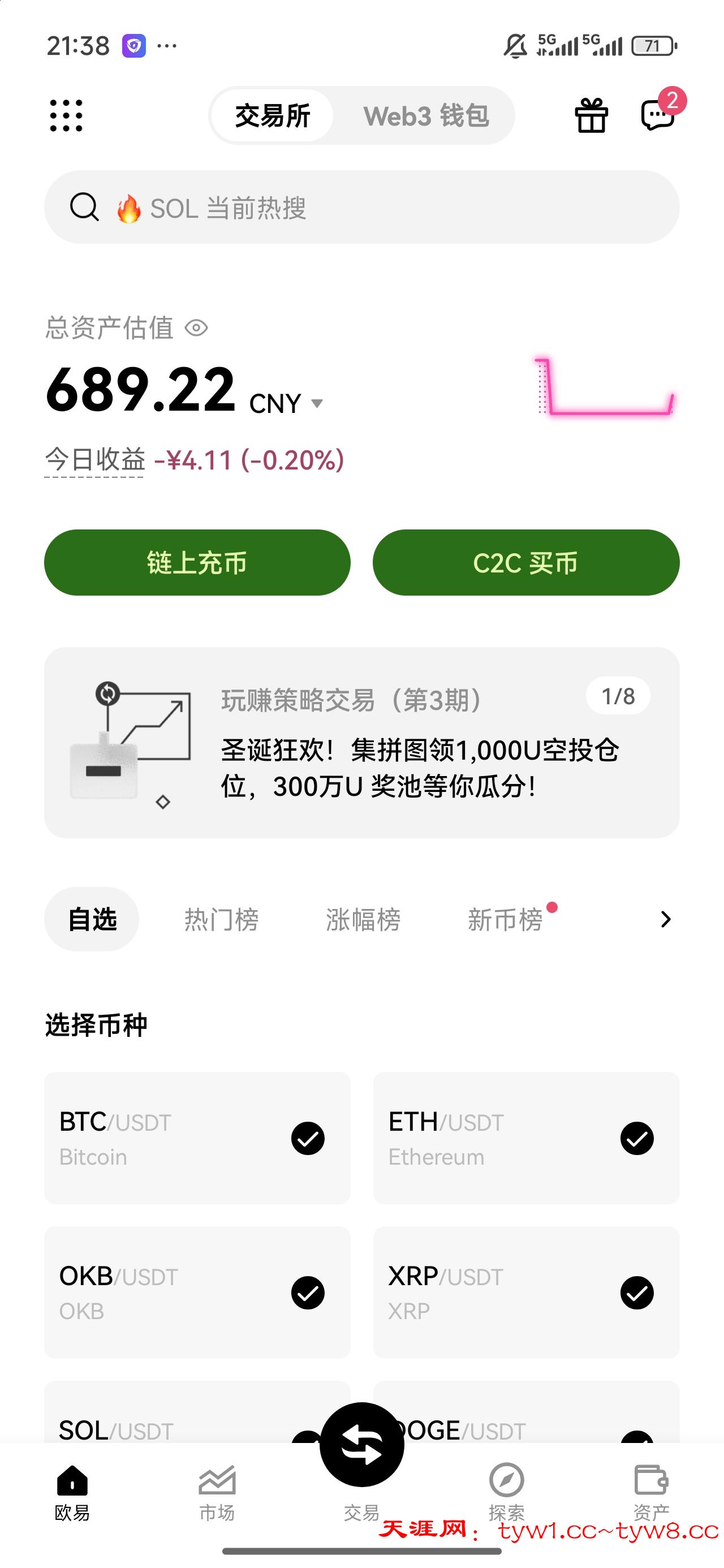Uncheck the BTC/USDT selection
724x1568 pixels.
pyautogui.click(x=309, y=1138)
